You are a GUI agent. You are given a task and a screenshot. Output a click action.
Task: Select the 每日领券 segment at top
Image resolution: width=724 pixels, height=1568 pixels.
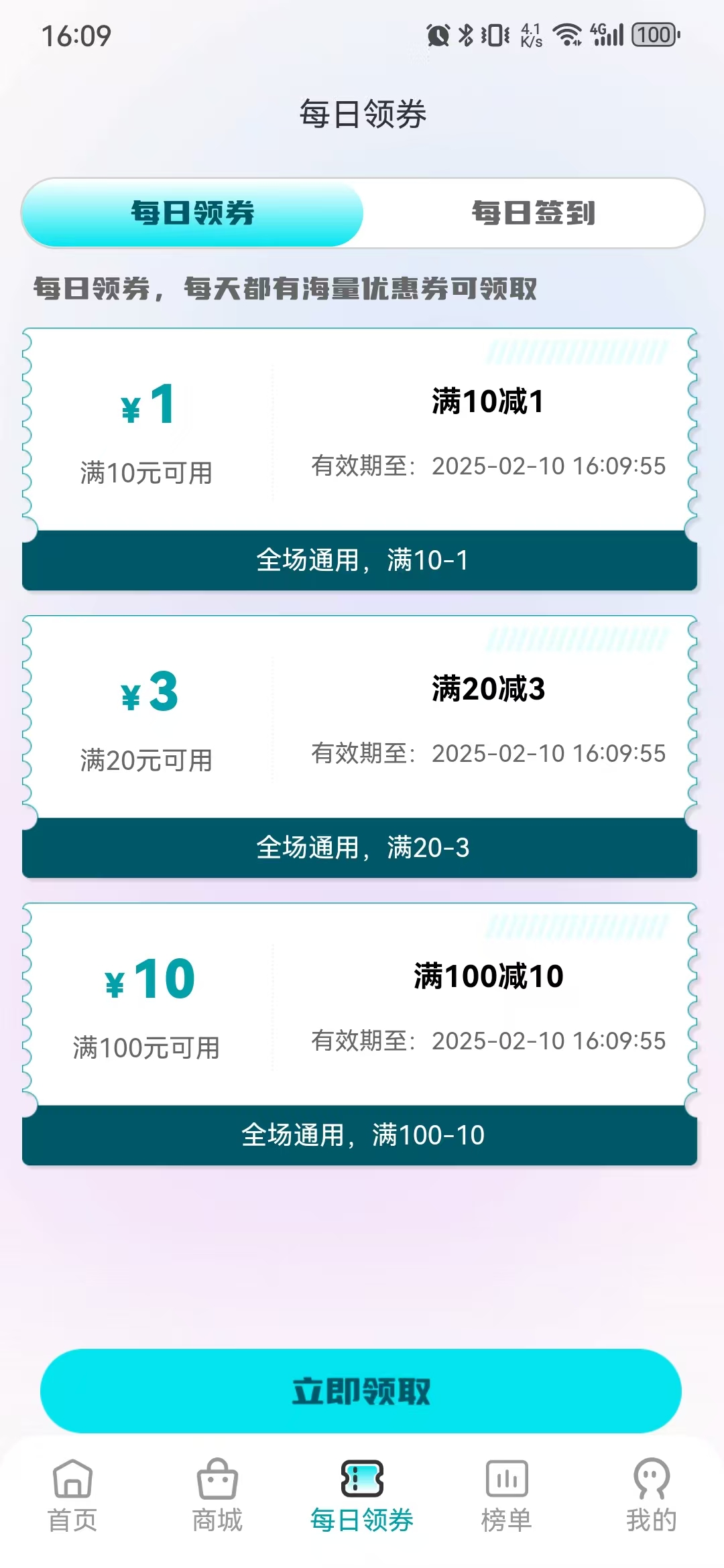pos(193,213)
